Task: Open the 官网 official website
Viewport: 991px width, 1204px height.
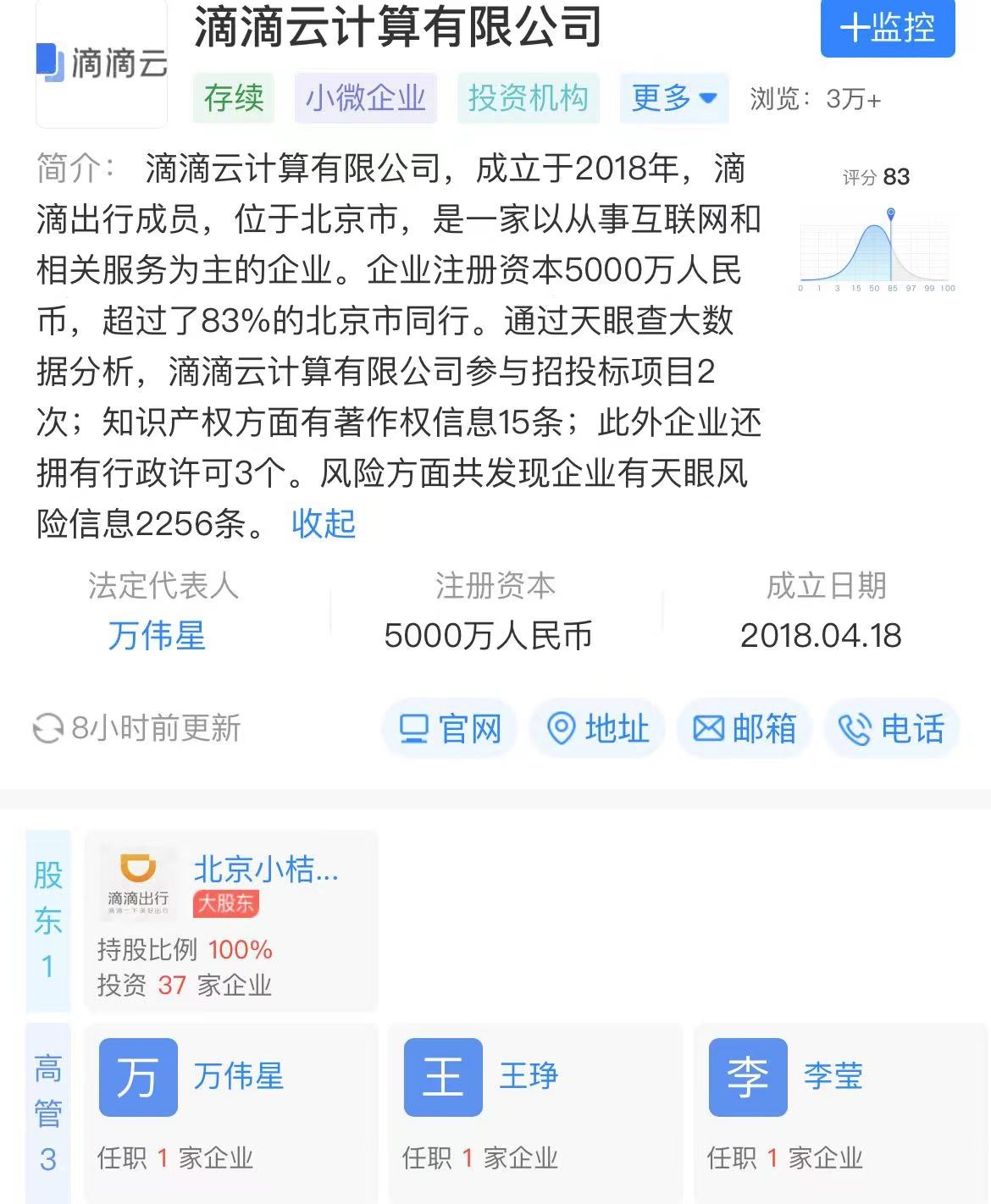Action: coord(450,728)
